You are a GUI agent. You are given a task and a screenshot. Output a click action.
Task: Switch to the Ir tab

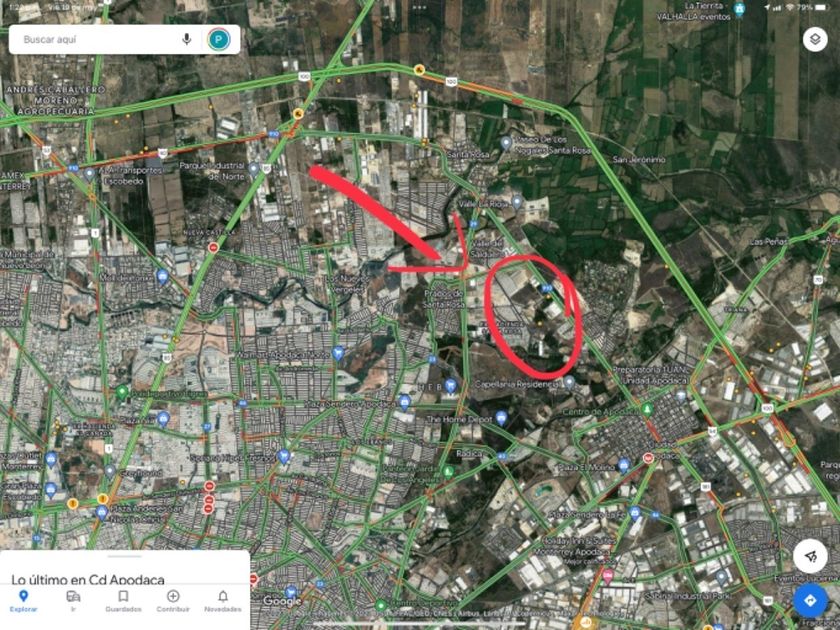pyautogui.click(x=73, y=601)
